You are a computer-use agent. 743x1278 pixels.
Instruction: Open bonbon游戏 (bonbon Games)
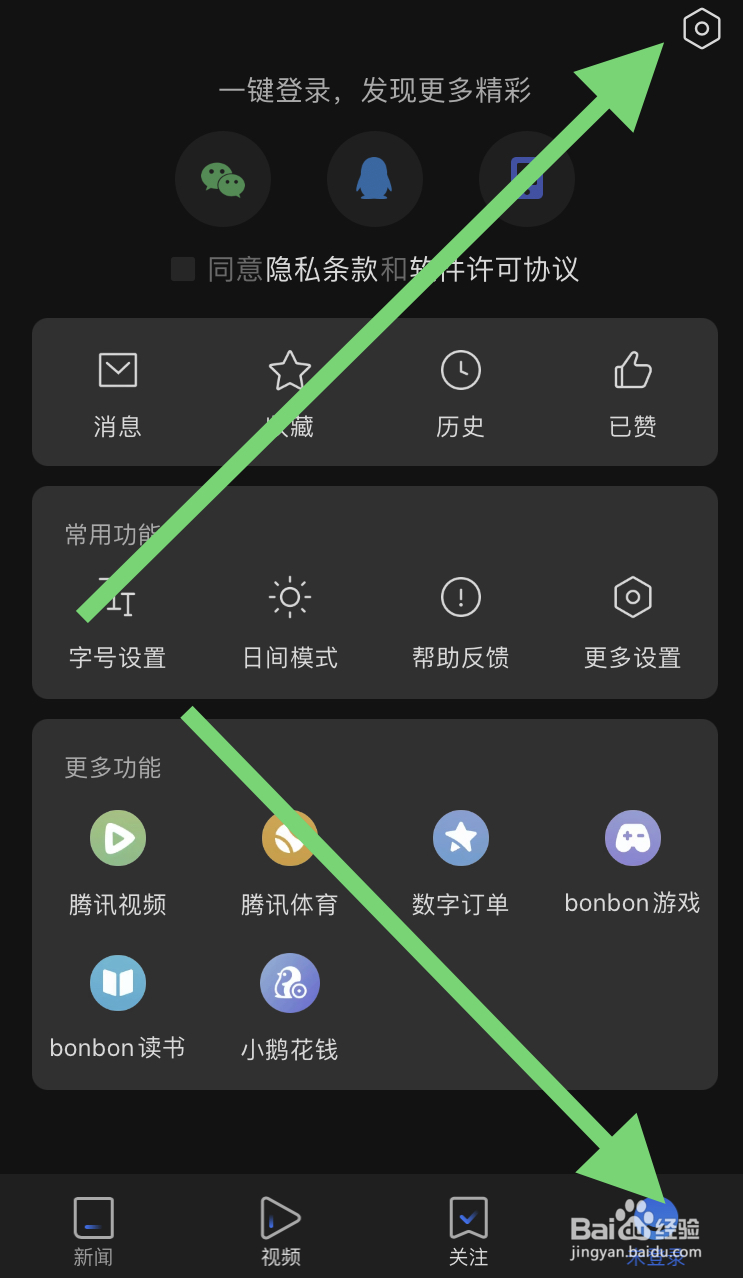click(x=632, y=864)
